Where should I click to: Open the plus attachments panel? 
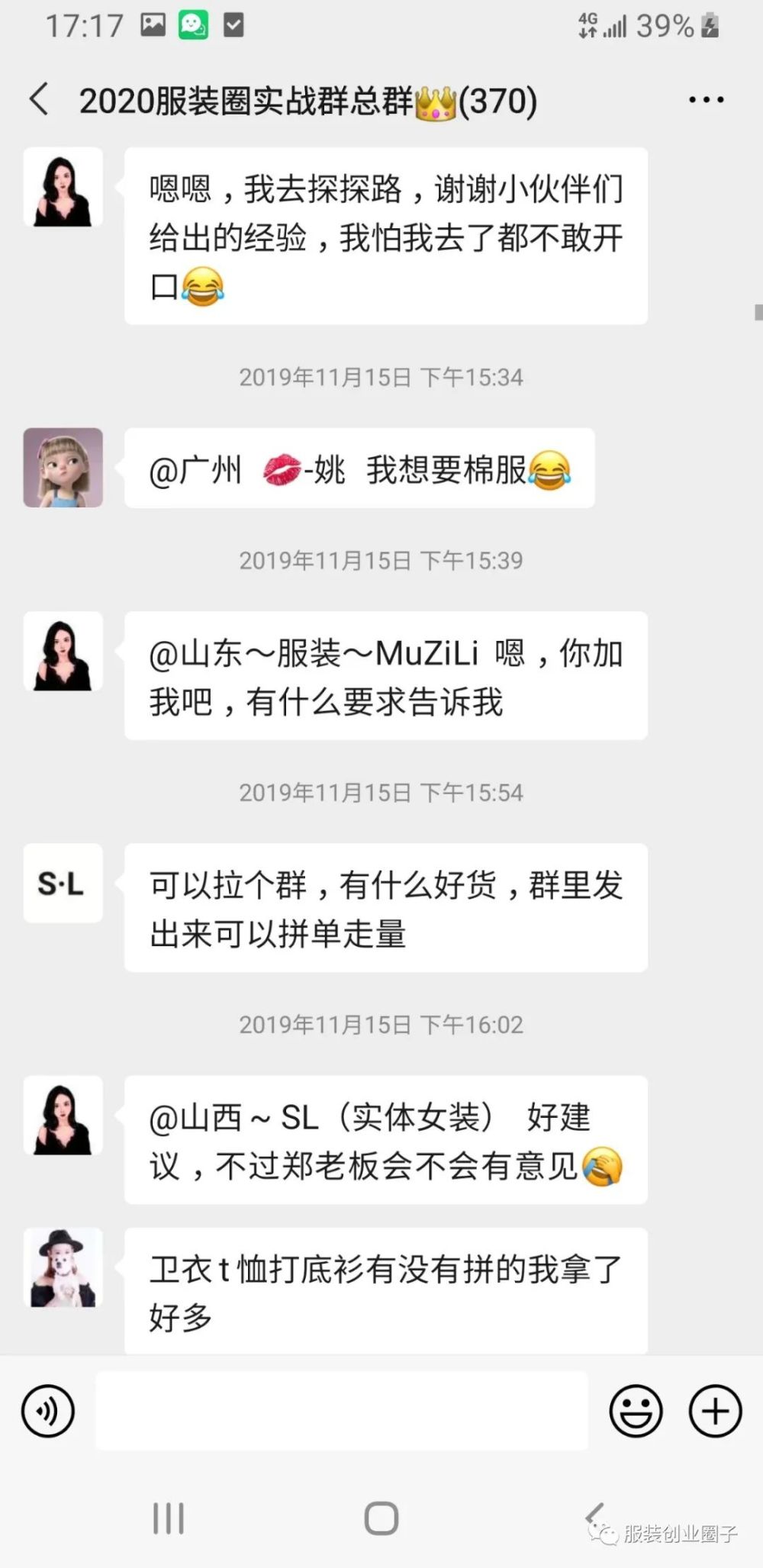tap(715, 1411)
